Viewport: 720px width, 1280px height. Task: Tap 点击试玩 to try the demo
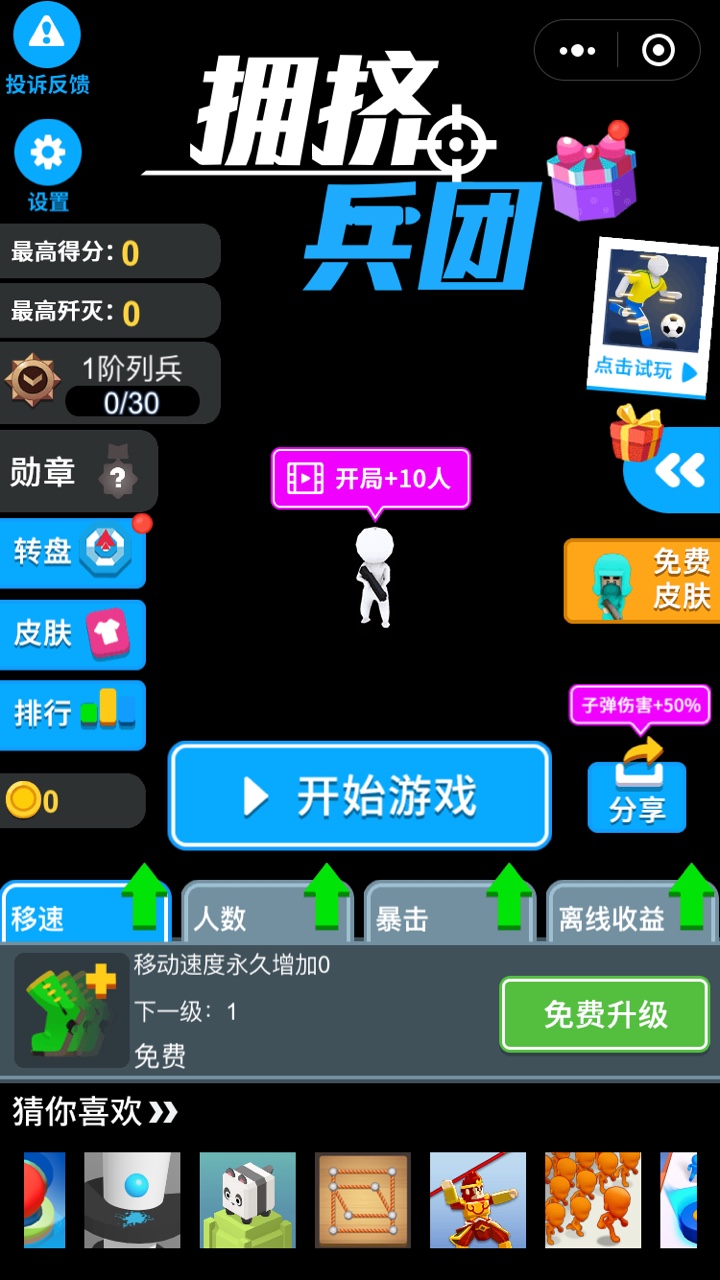[x=650, y=370]
